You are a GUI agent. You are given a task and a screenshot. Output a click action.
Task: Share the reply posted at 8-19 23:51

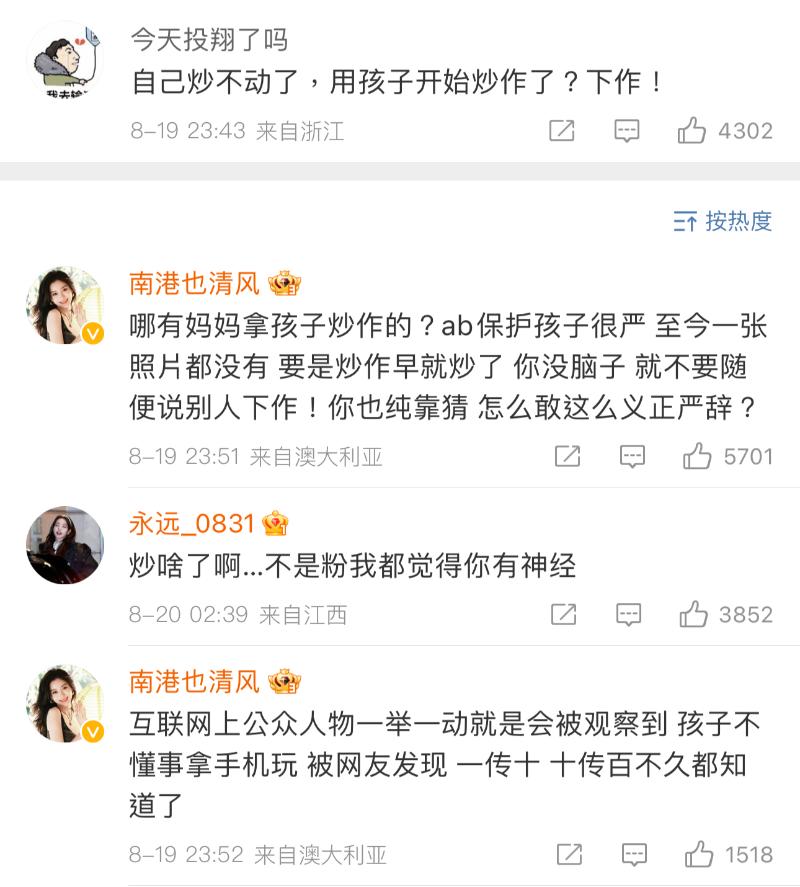click(x=567, y=457)
